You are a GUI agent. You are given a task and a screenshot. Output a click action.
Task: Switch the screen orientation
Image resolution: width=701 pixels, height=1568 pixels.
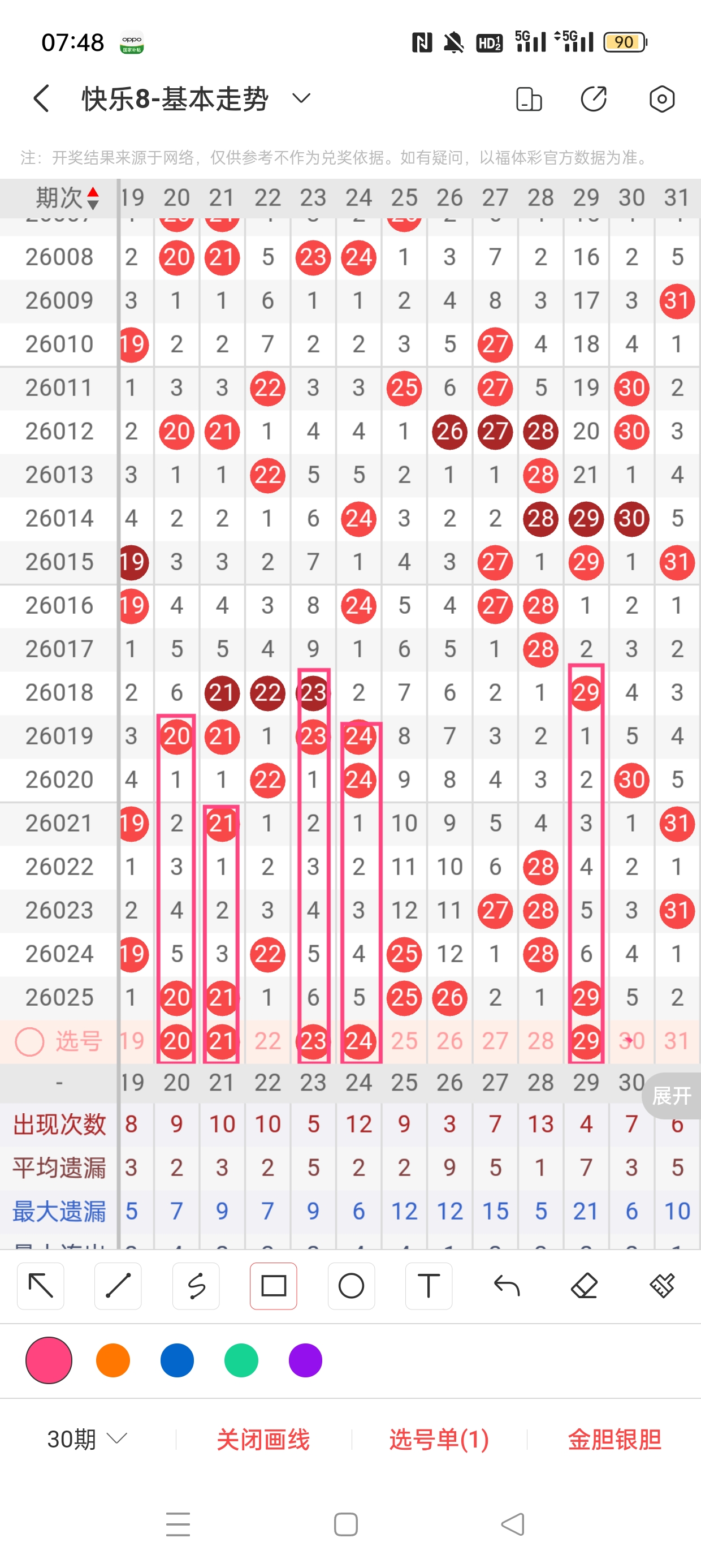[x=528, y=99]
